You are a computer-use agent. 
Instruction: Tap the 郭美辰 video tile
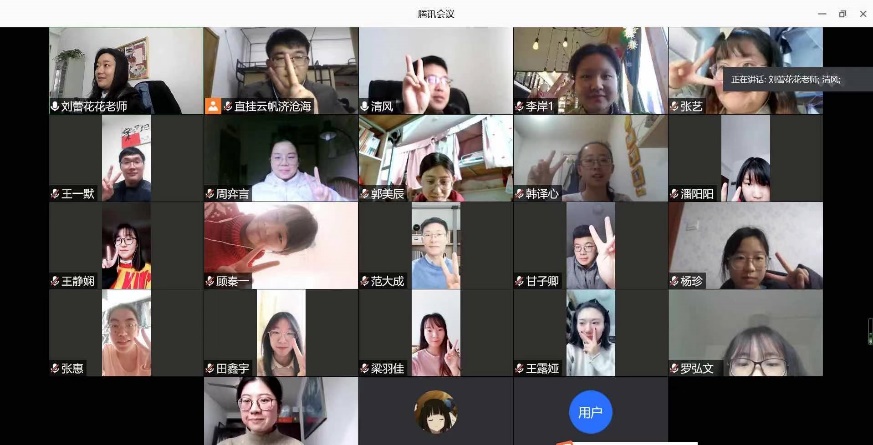tap(435, 158)
